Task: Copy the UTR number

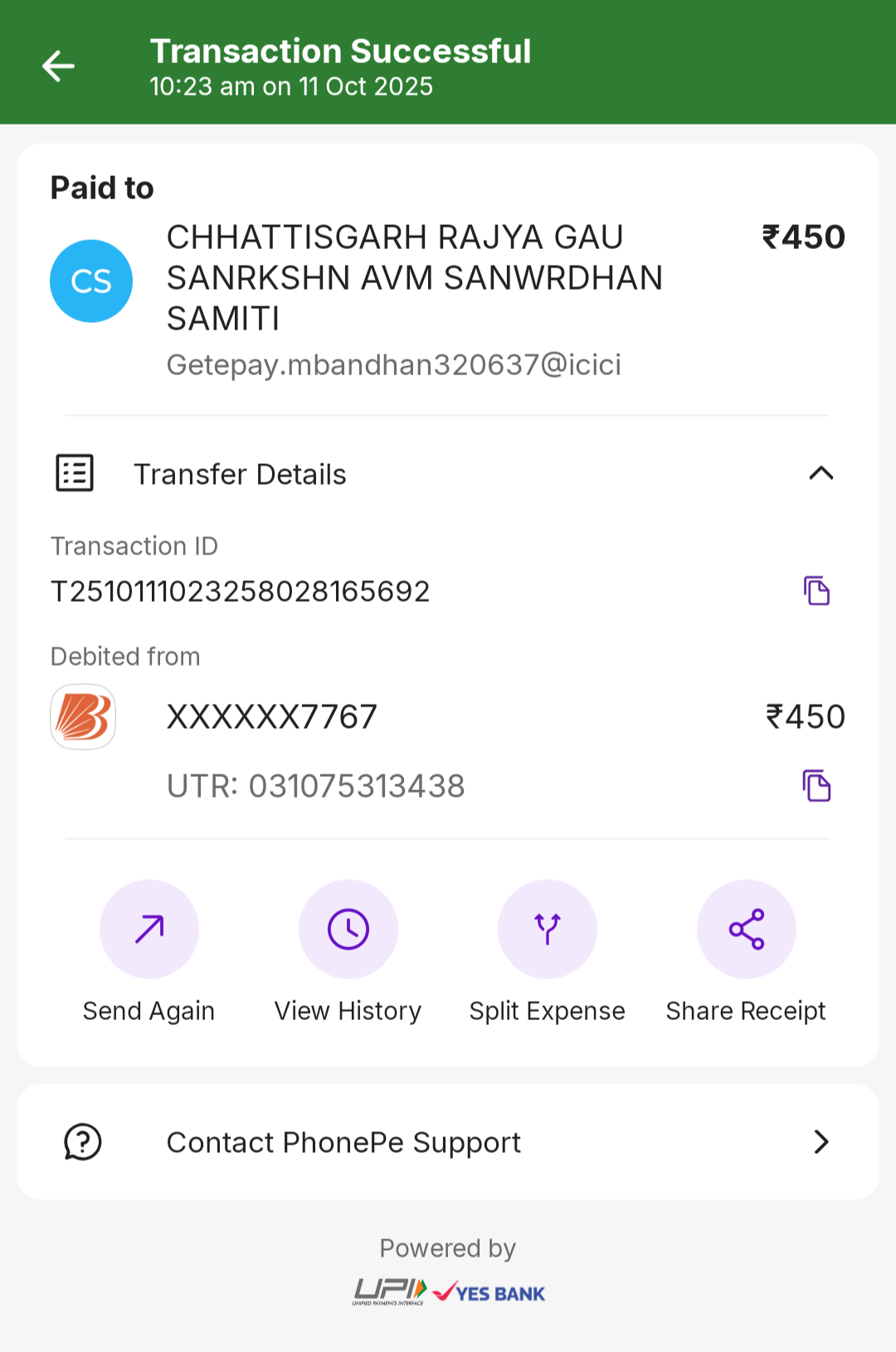Action: [816, 785]
